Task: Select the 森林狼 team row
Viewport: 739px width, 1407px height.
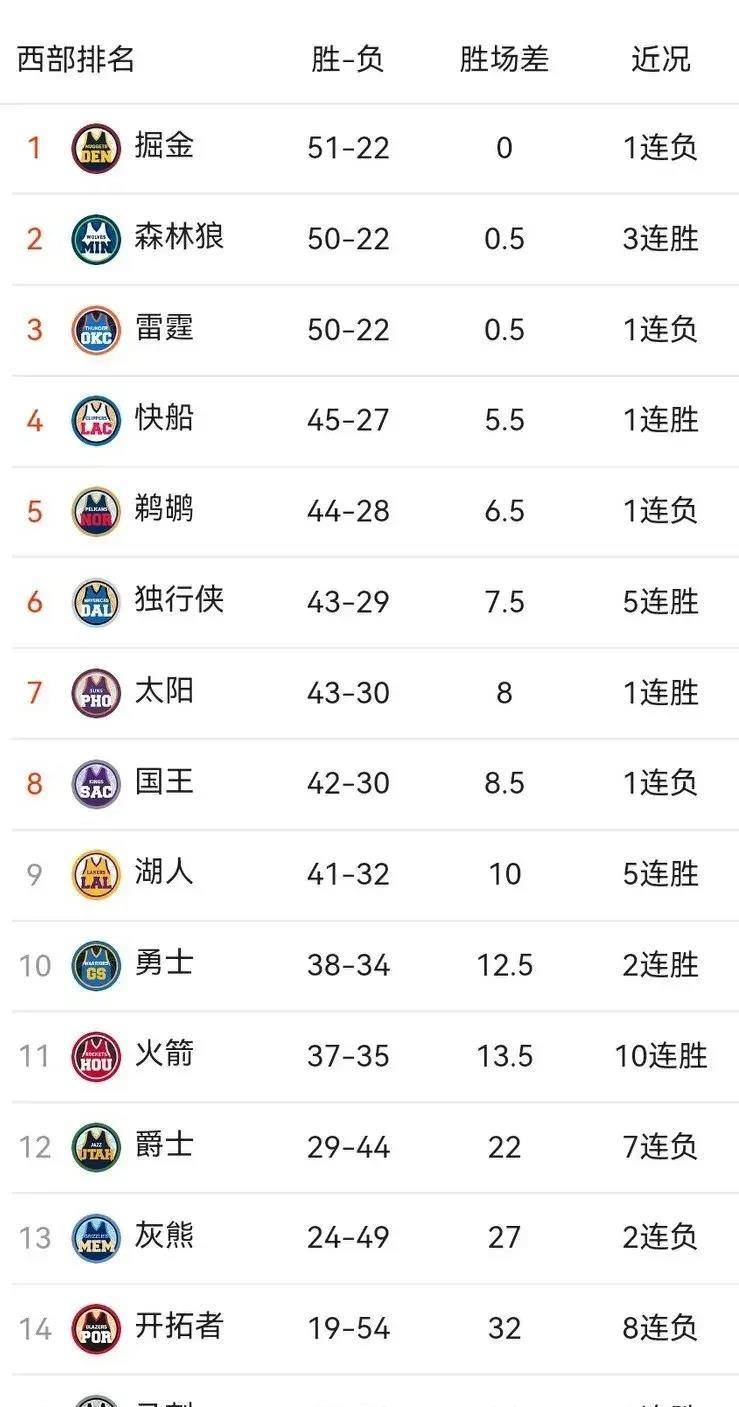Action: [179, 238]
